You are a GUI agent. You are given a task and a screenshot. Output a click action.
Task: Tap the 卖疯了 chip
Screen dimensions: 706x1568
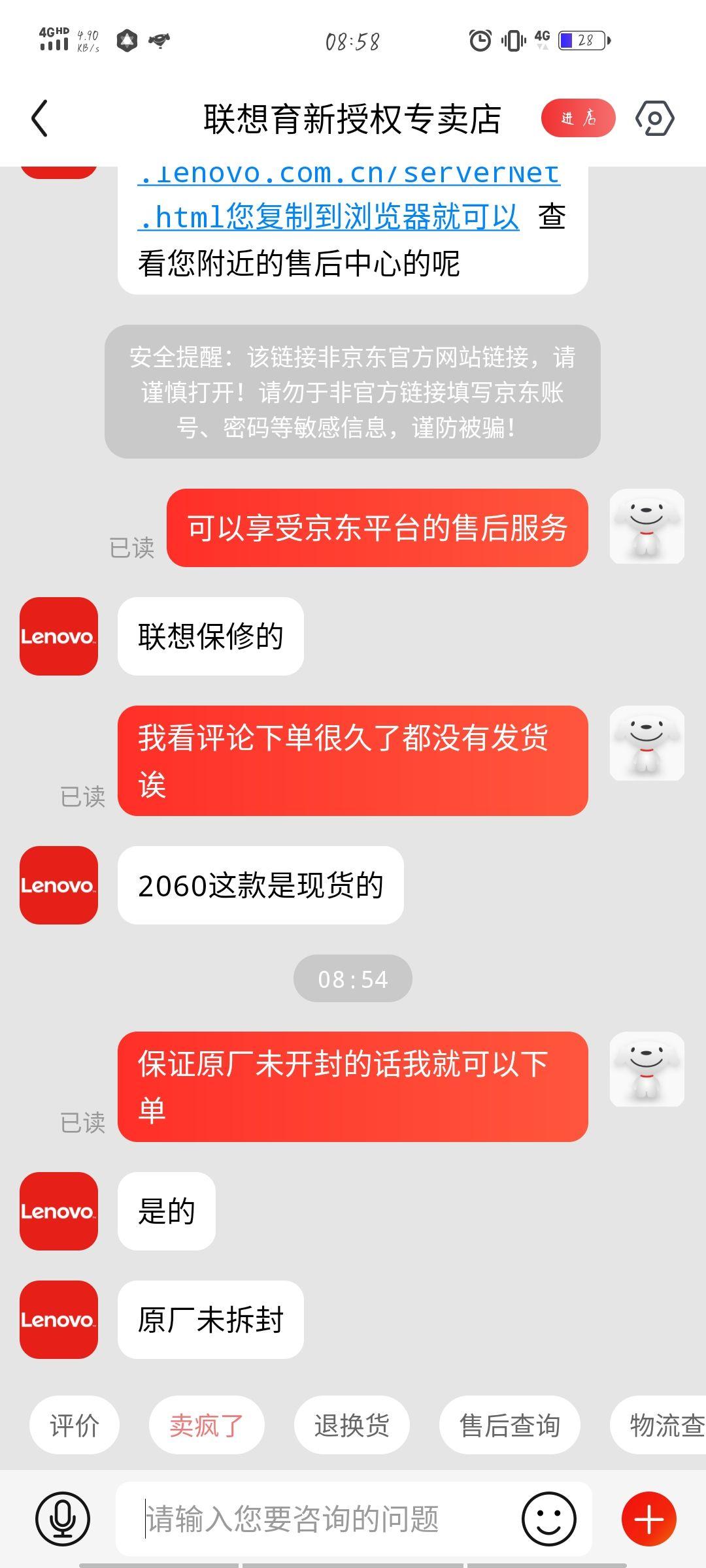[207, 1425]
